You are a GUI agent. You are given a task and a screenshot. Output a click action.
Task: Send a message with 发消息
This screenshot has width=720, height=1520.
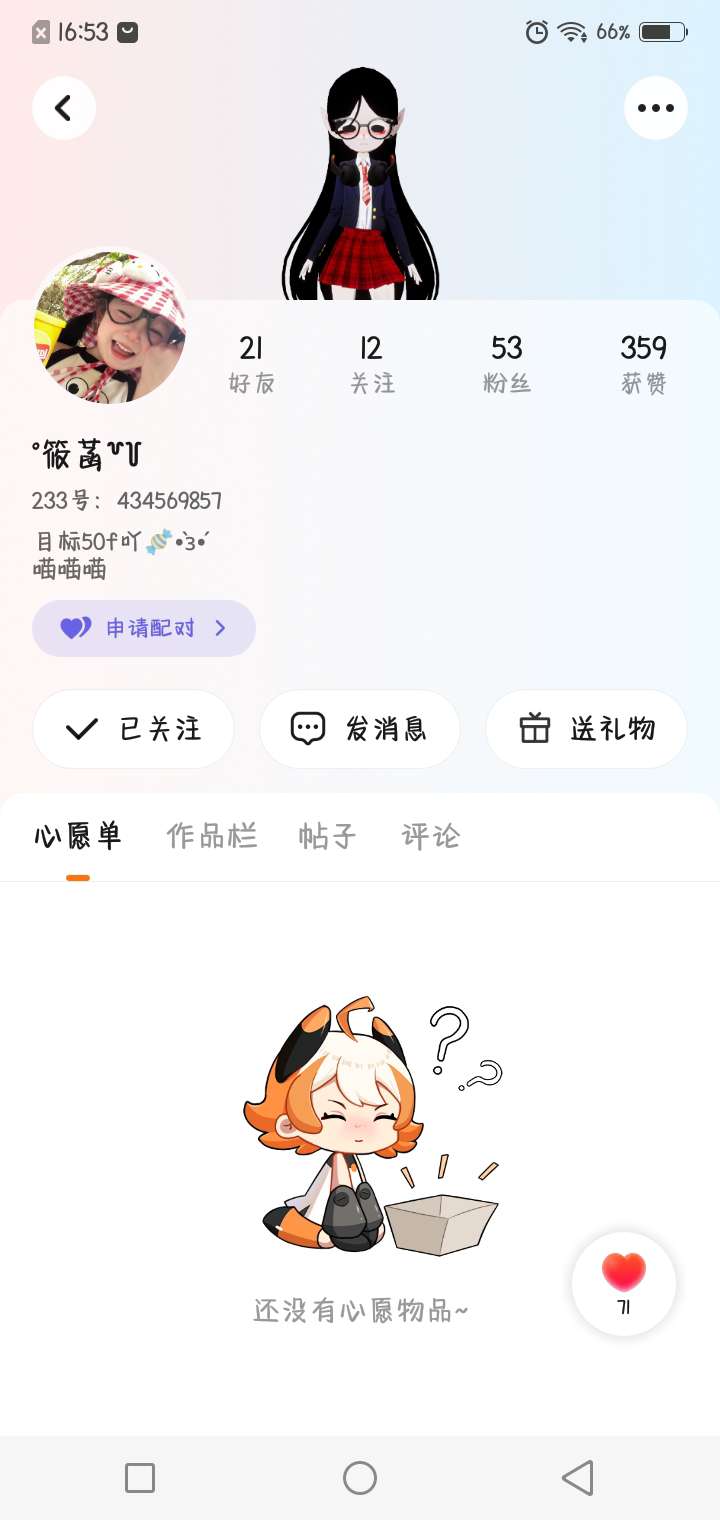360,729
